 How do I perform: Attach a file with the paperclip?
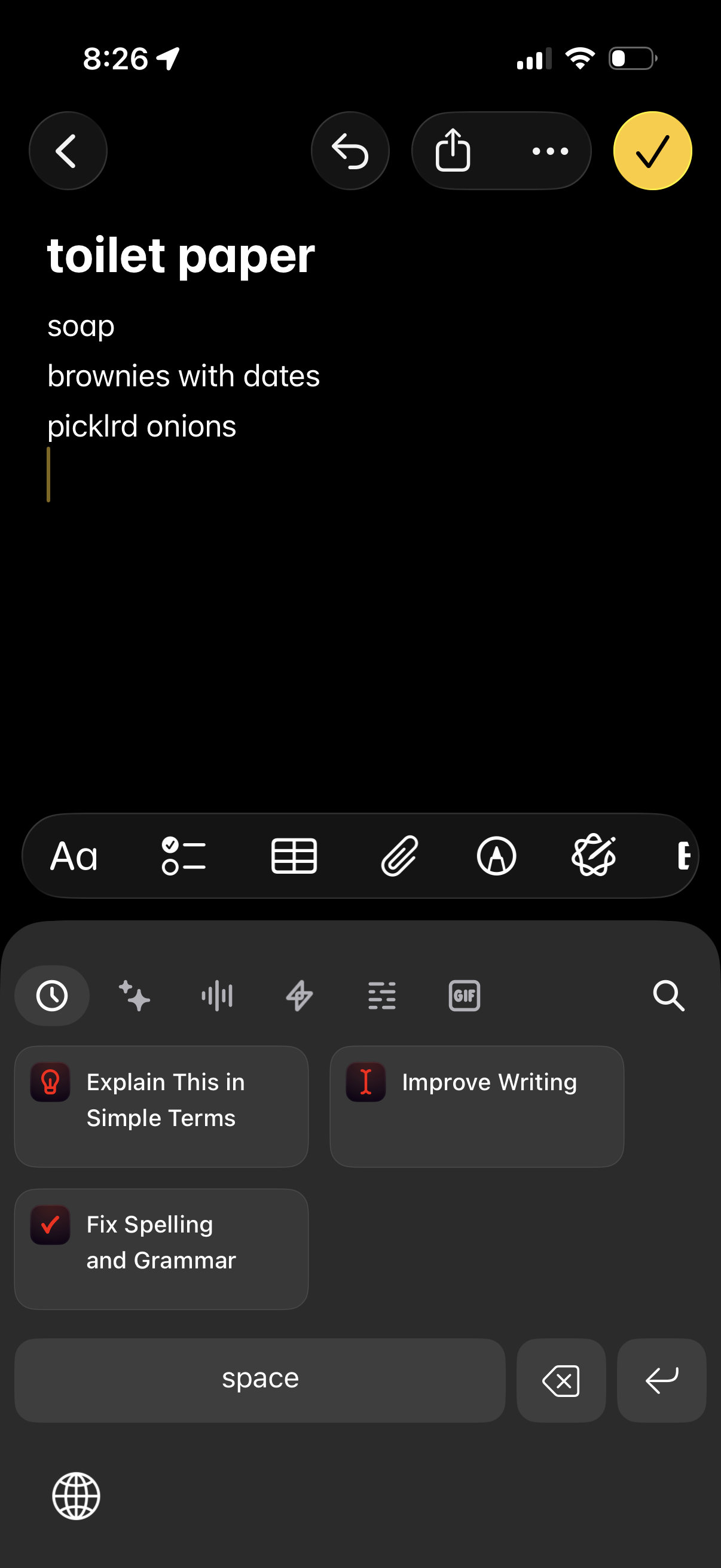(400, 856)
